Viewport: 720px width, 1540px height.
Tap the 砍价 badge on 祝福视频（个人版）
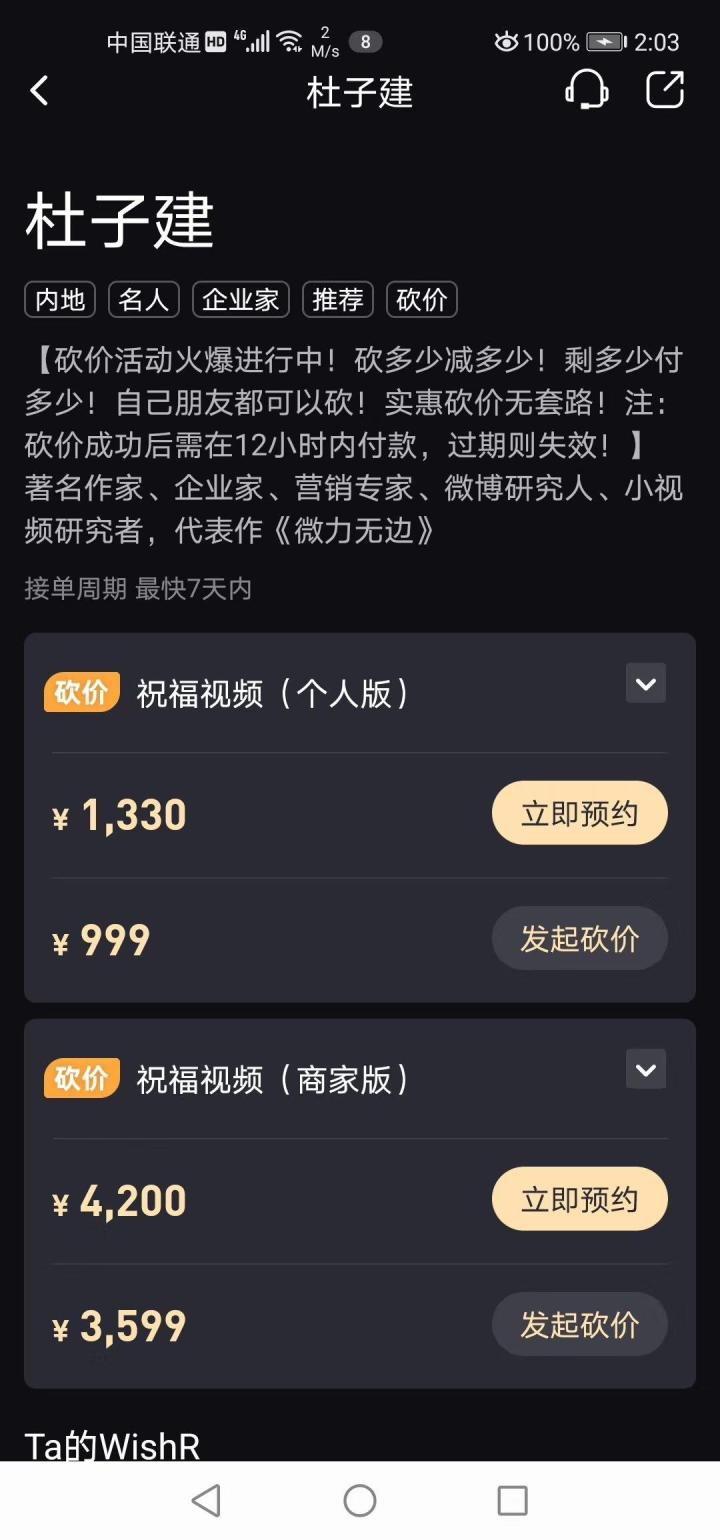tap(81, 691)
